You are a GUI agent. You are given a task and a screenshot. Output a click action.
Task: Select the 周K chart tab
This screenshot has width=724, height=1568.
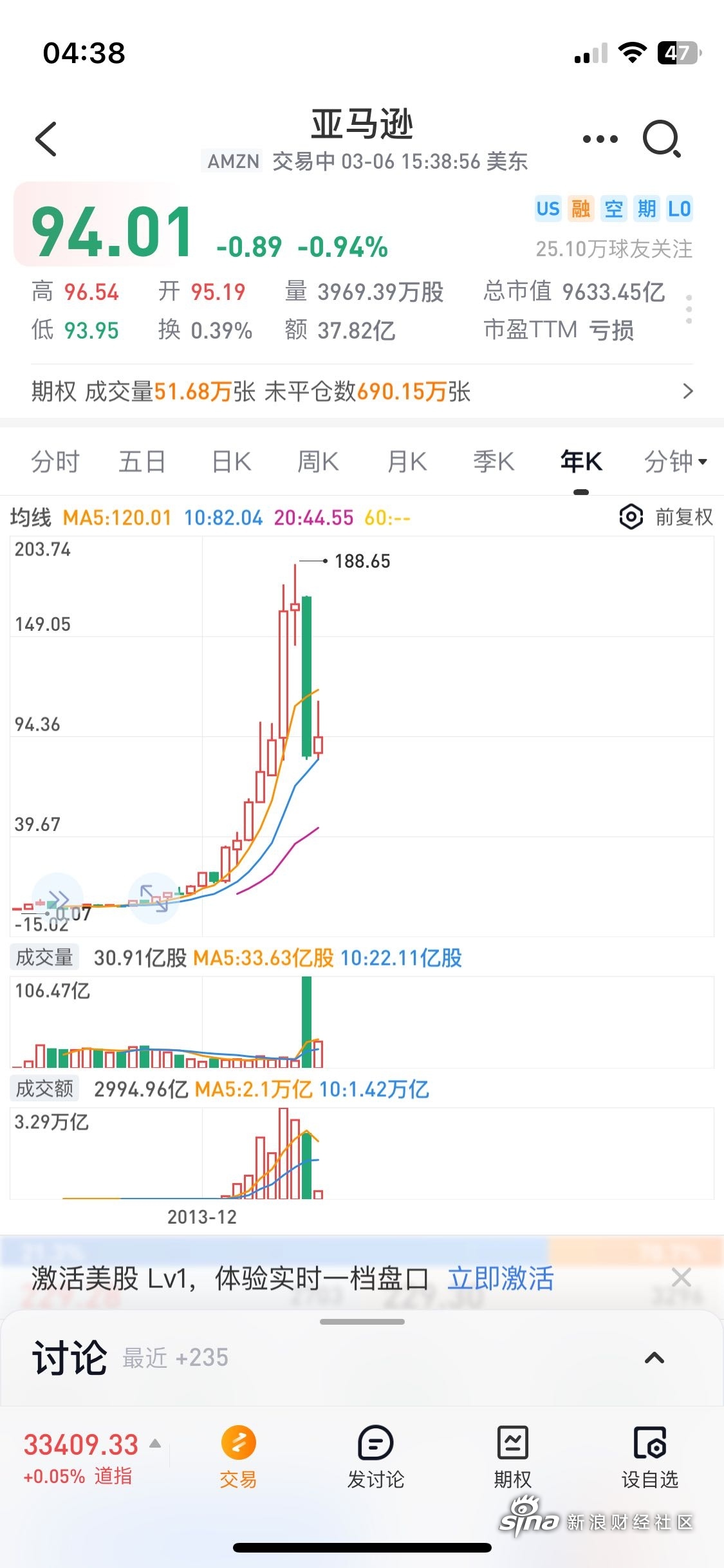[x=318, y=462]
